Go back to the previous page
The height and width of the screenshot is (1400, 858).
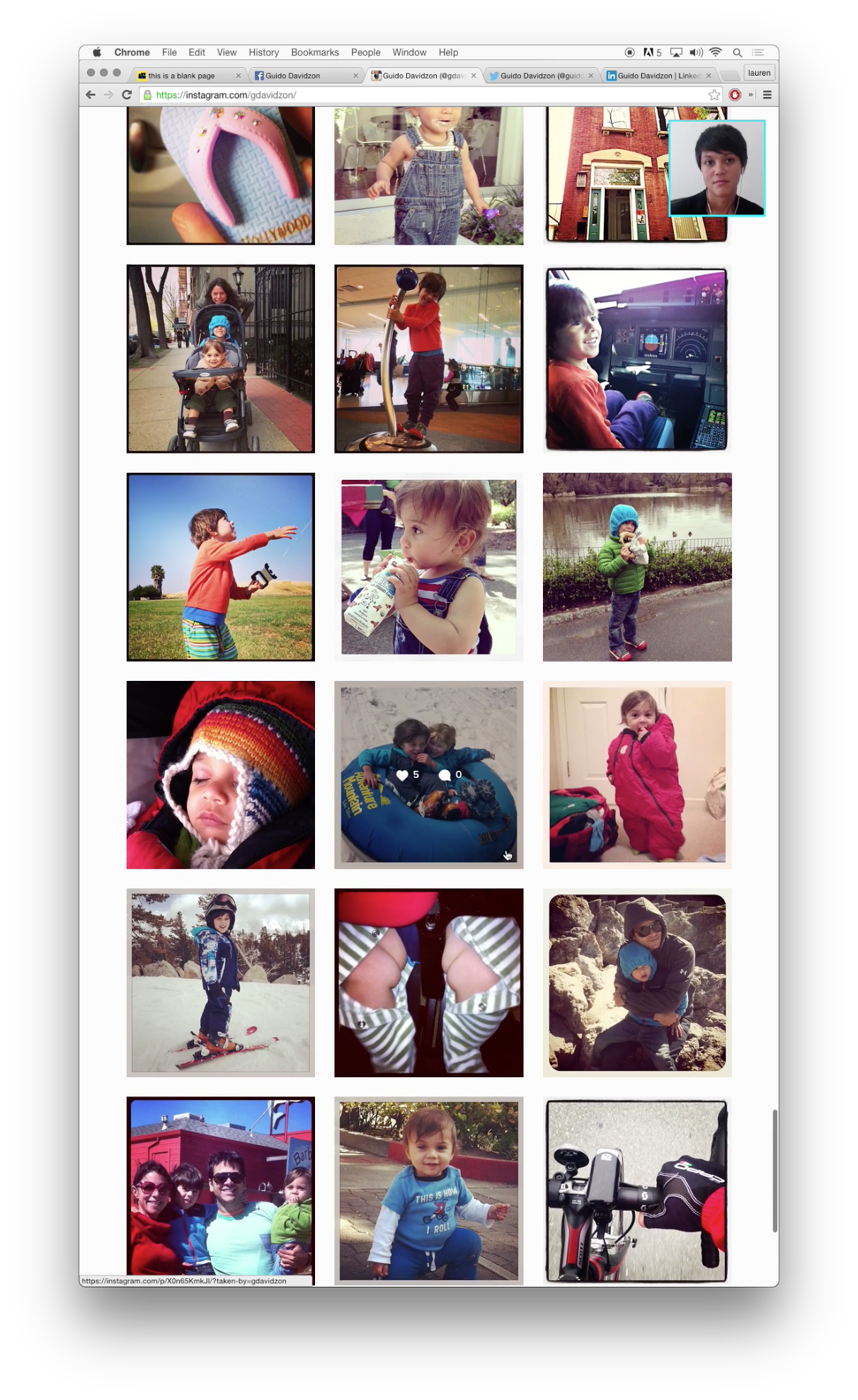(91, 95)
